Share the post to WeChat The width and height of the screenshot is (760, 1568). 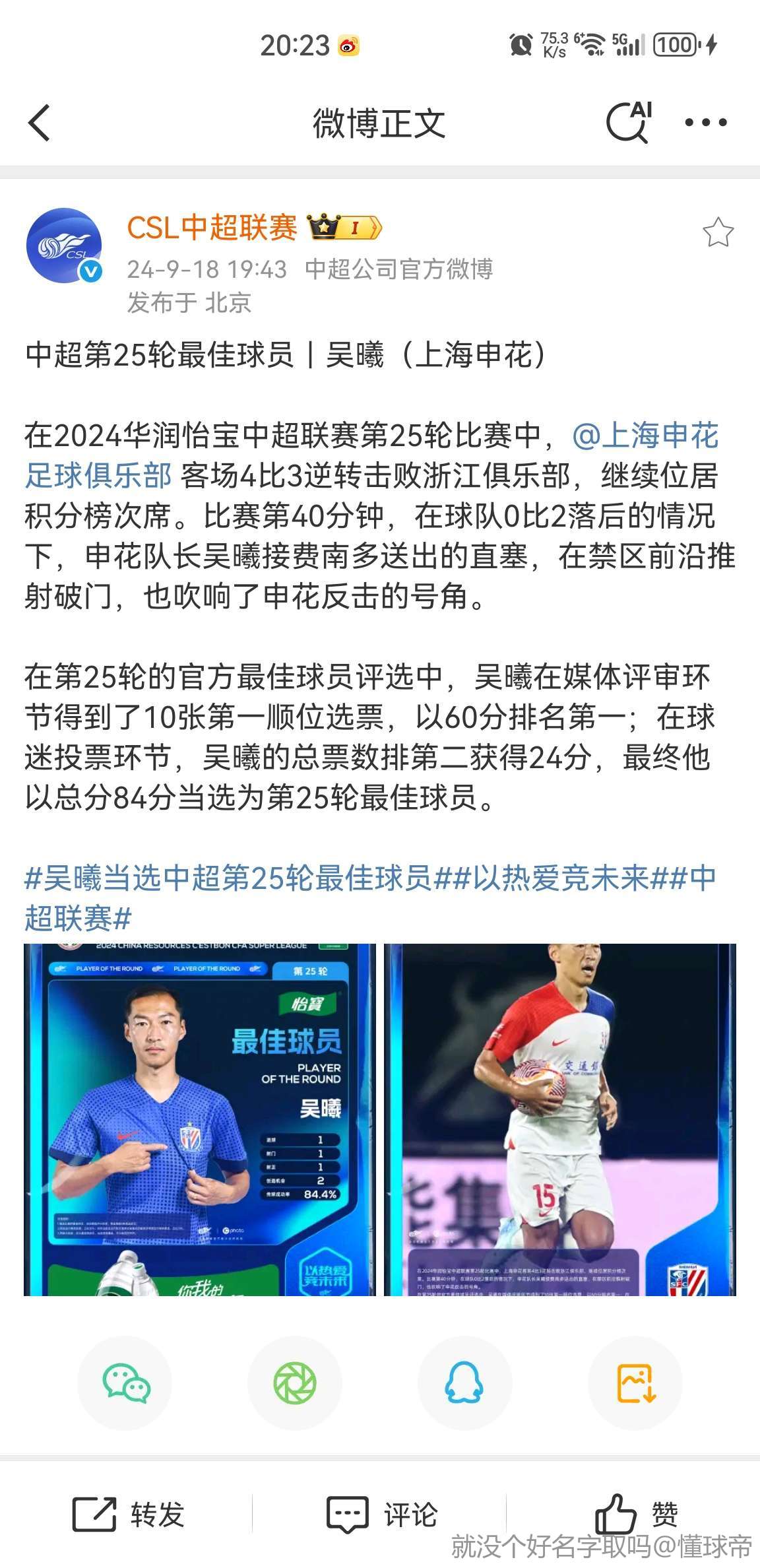point(125,1384)
